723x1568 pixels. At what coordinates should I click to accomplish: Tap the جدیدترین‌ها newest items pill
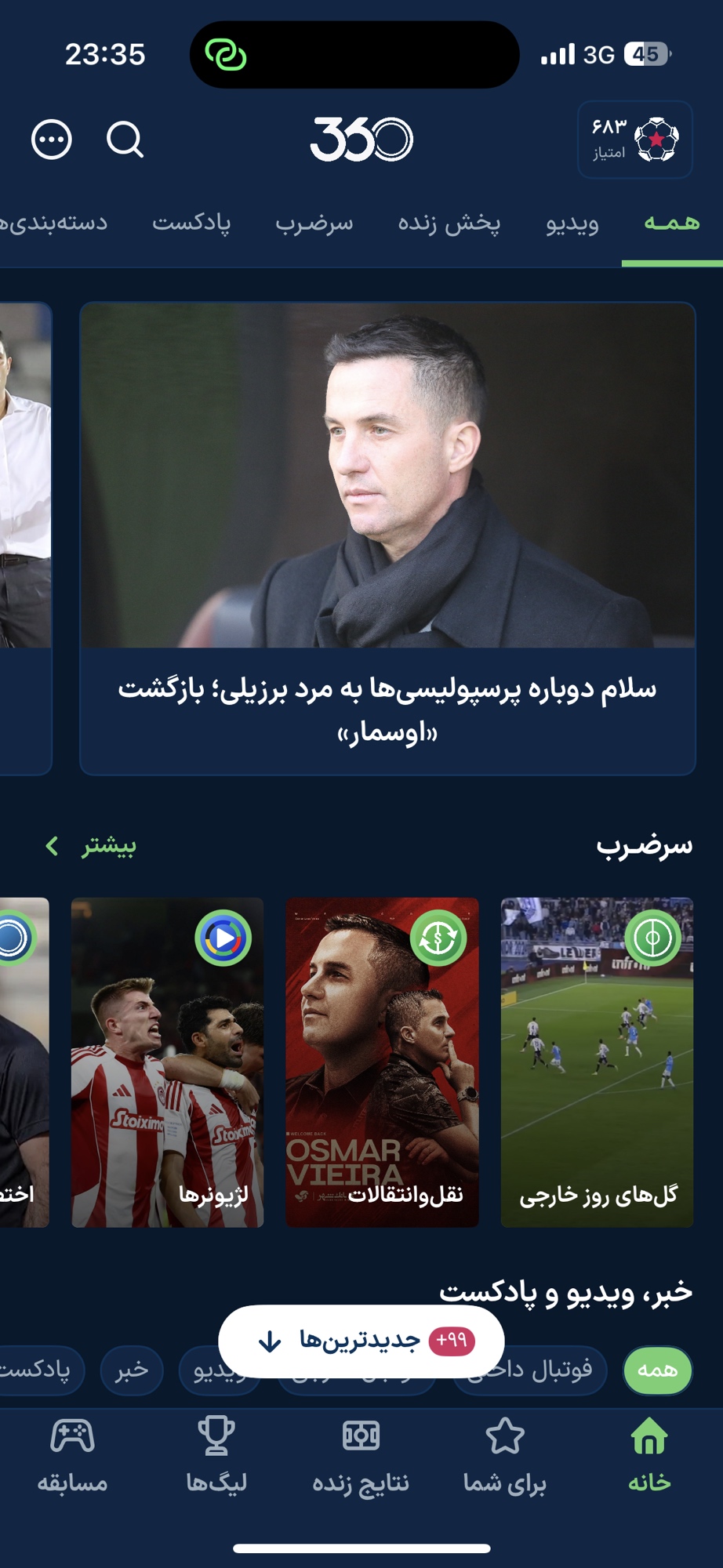pyautogui.click(x=361, y=1341)
